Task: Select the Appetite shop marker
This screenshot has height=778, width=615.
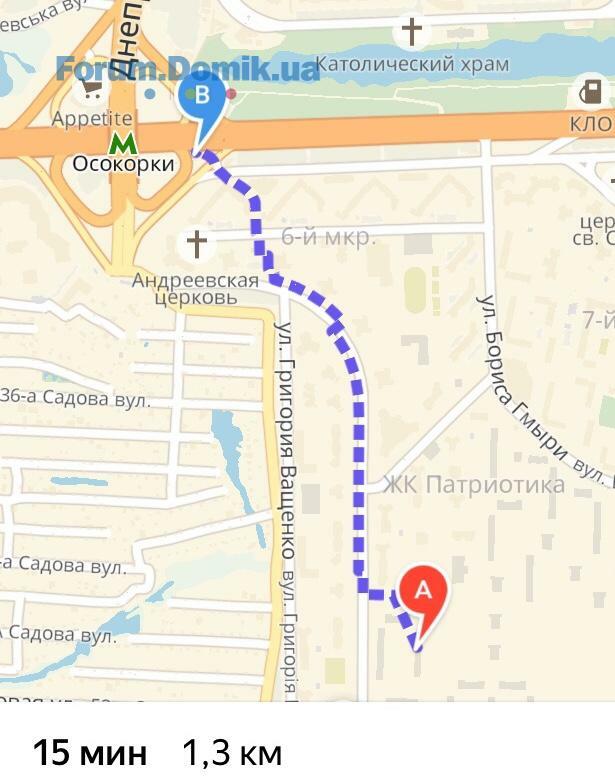Action: click(92, 91)
